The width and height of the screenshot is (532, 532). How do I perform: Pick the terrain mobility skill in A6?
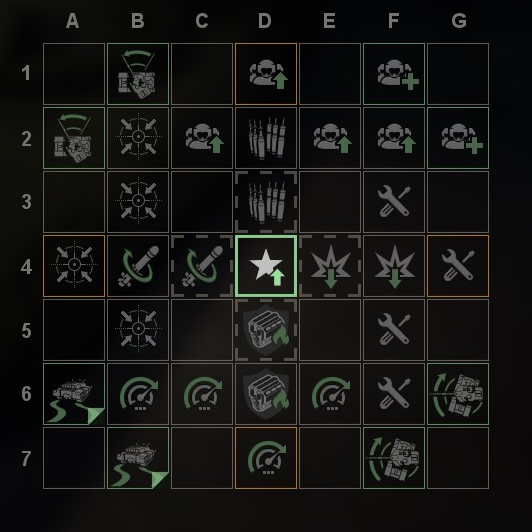click(x=74, y=394)
